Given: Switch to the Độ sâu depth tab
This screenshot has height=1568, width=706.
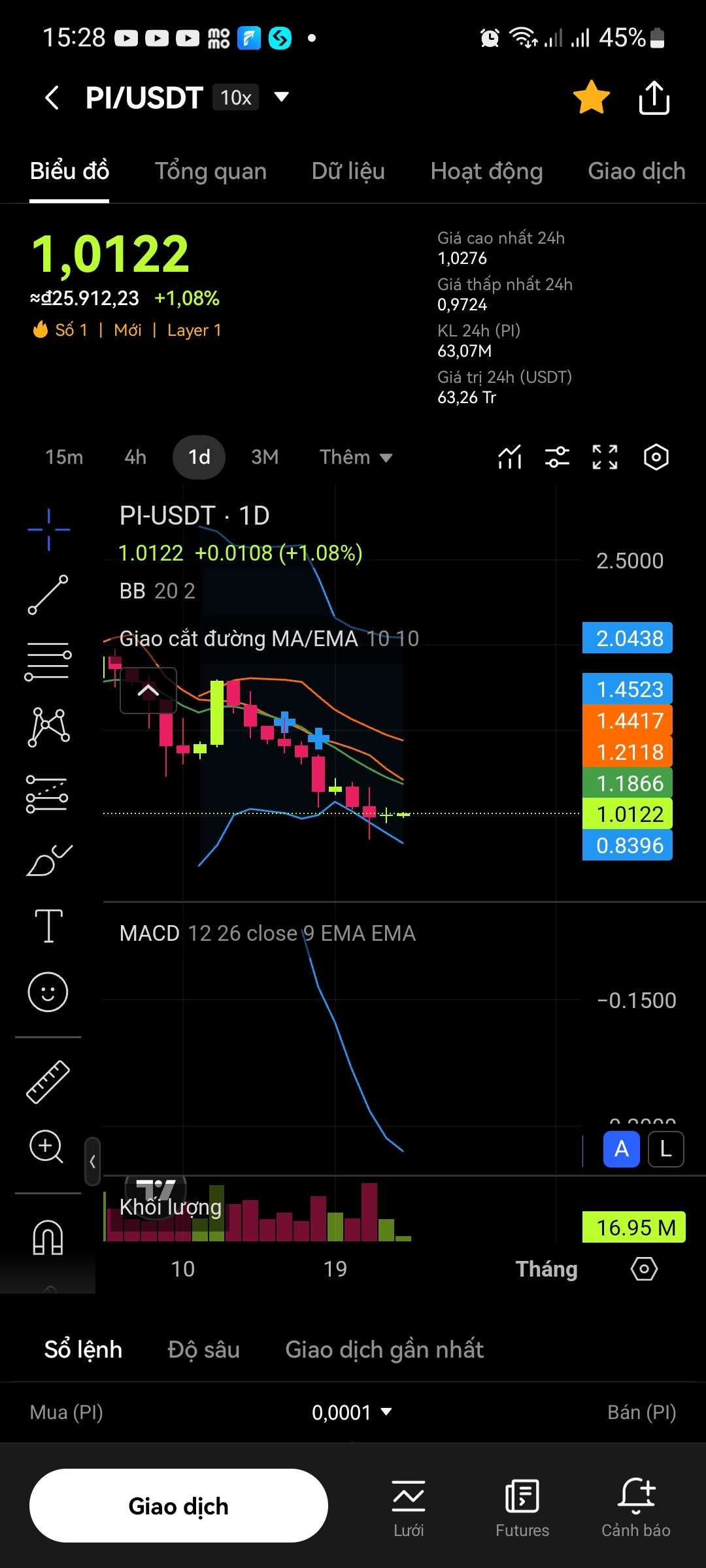Looking at the screenshot, I should point(203,1350).
